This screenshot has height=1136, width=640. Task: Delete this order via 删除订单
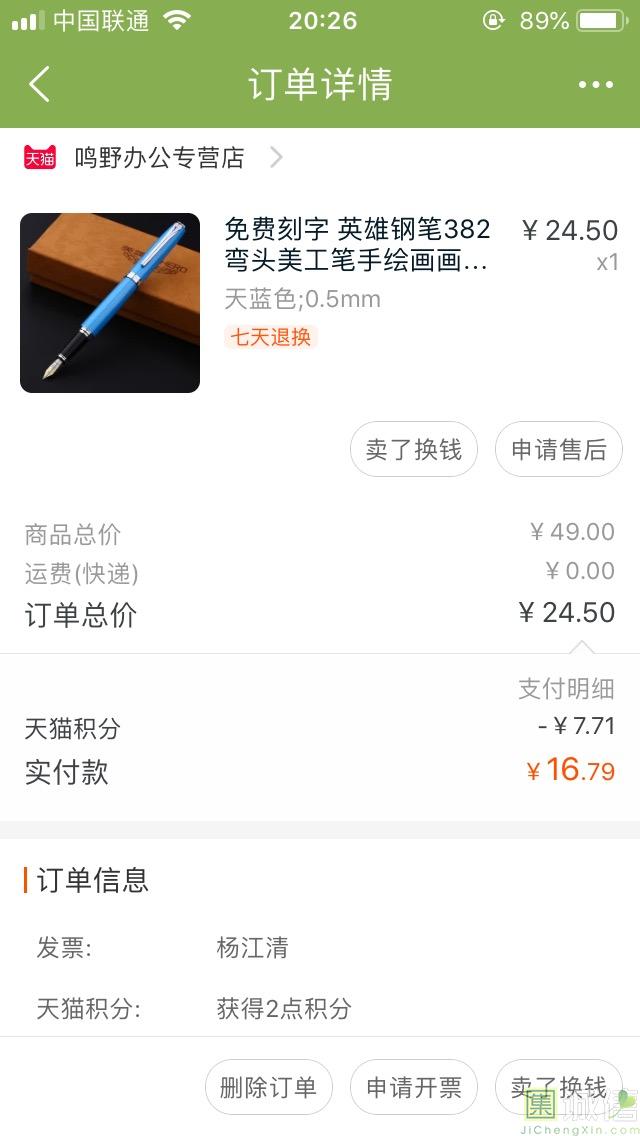pyautogui.click(x=268, y=1087)
